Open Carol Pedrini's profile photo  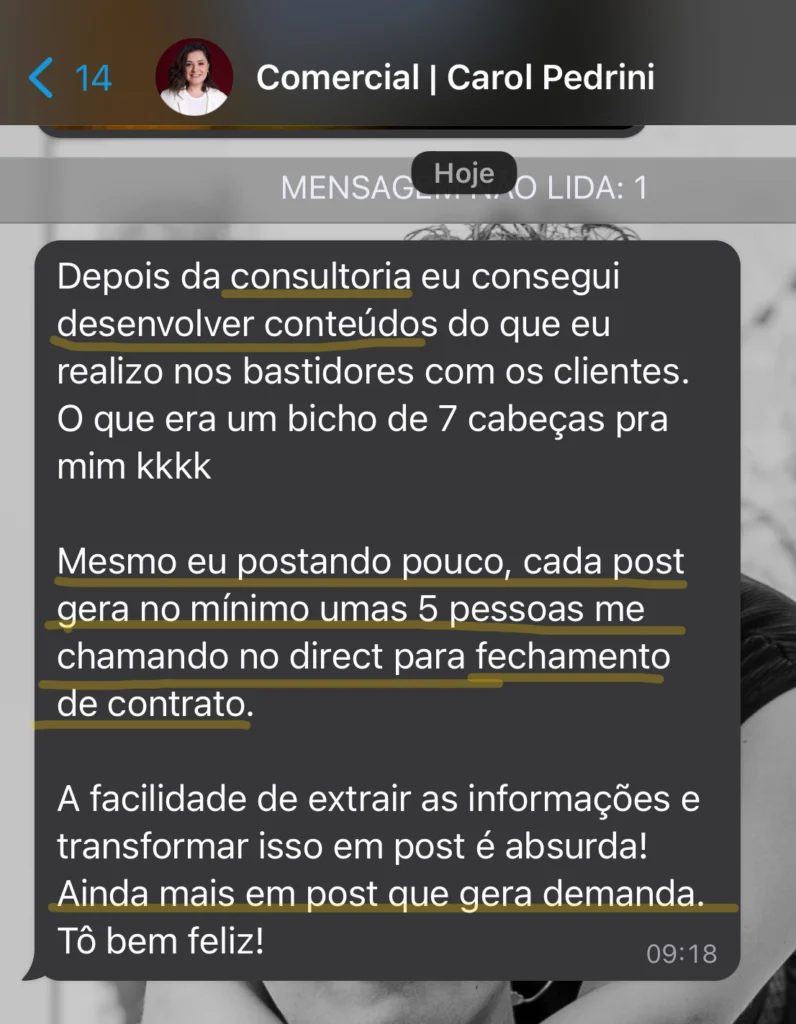(x=194, y=78)
